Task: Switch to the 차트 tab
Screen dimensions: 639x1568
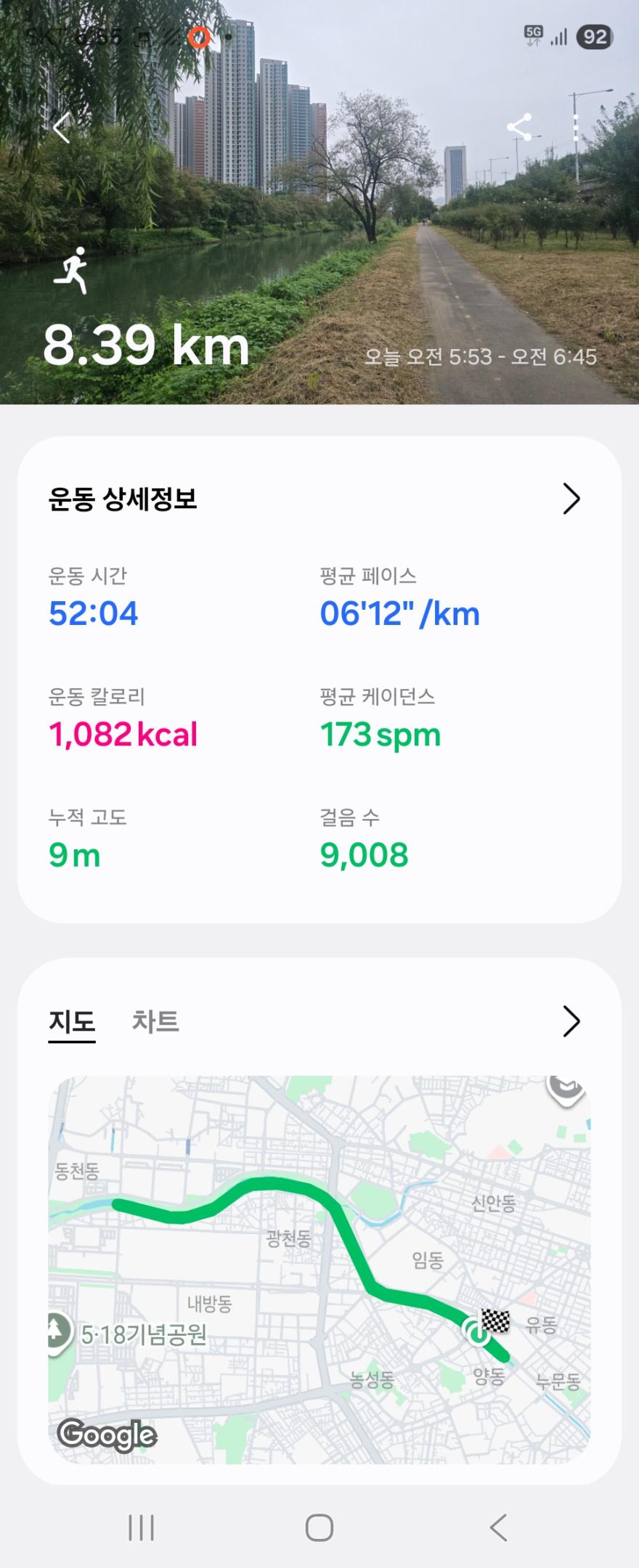Action: click(x=155, y=1021)
